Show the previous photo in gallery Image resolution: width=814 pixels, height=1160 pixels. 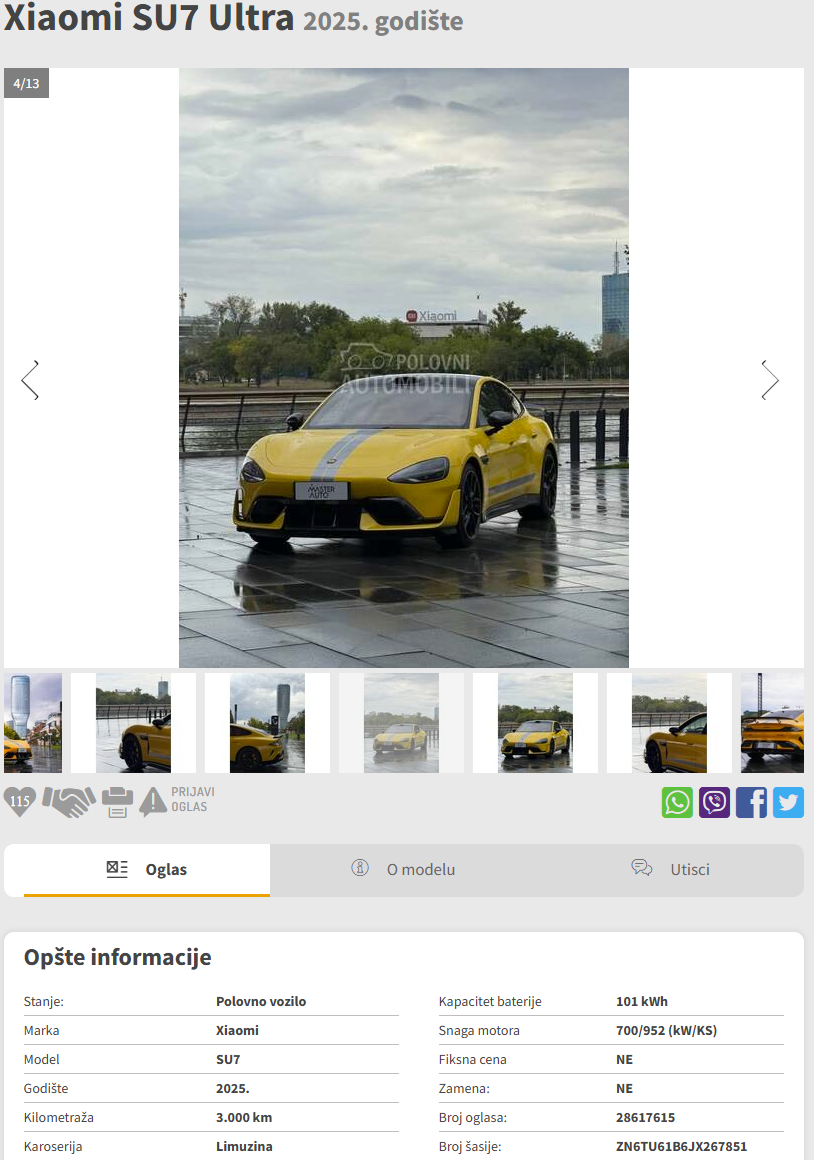click(30, 380)
